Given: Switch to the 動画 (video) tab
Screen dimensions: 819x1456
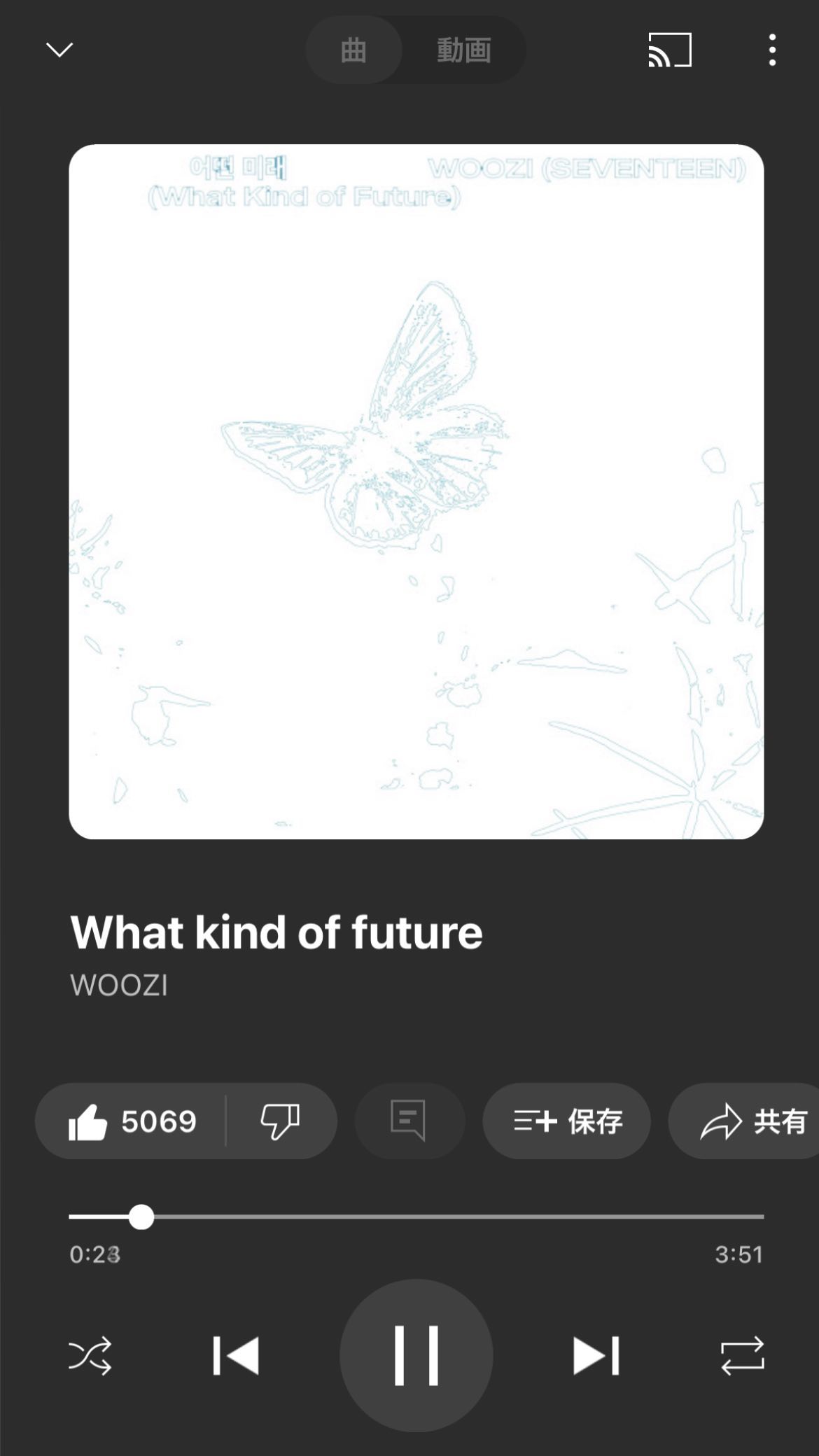Looking at the screenshot, I should point(463,50).
